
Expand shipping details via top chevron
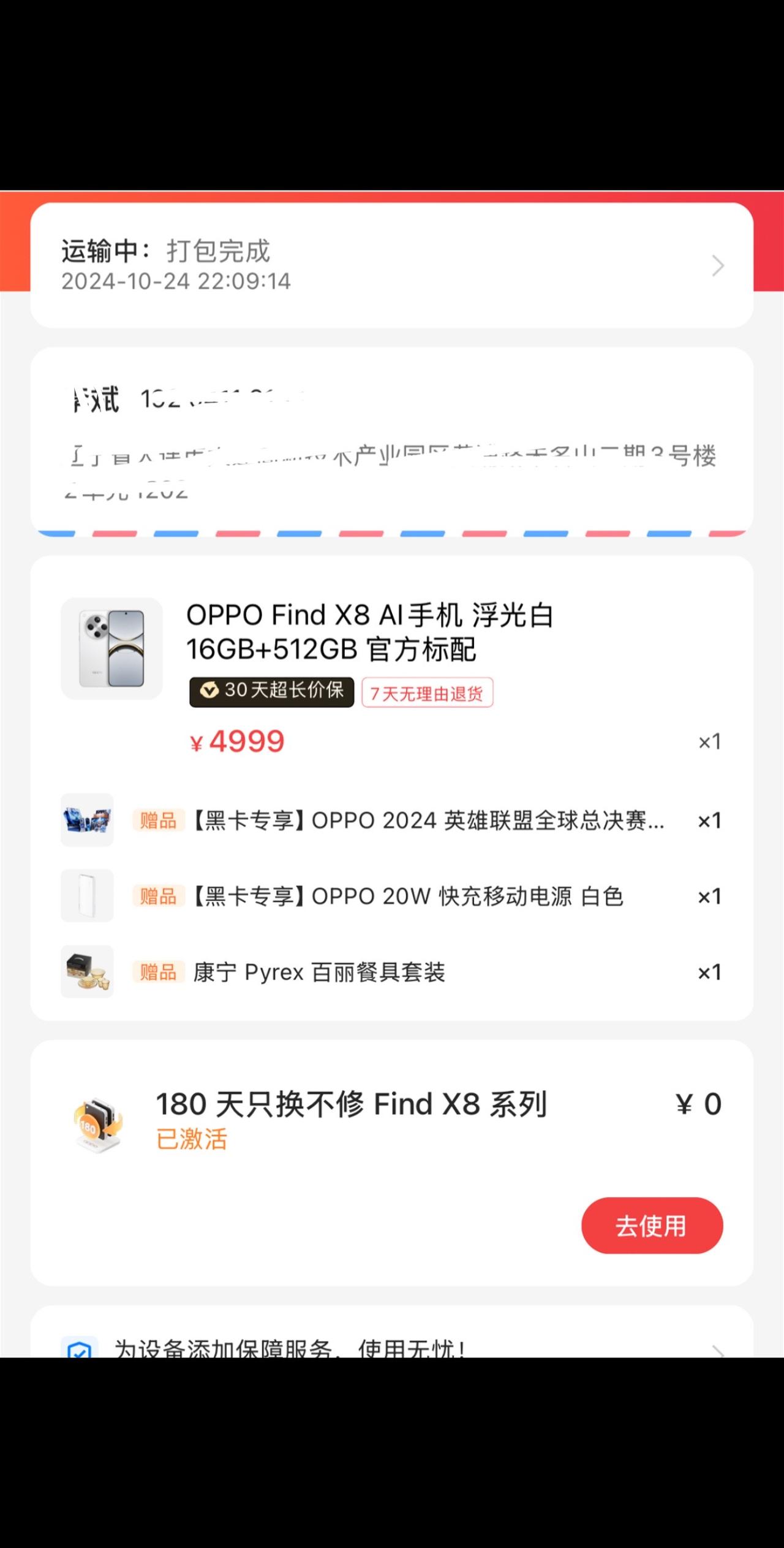[x=717, y=265]
